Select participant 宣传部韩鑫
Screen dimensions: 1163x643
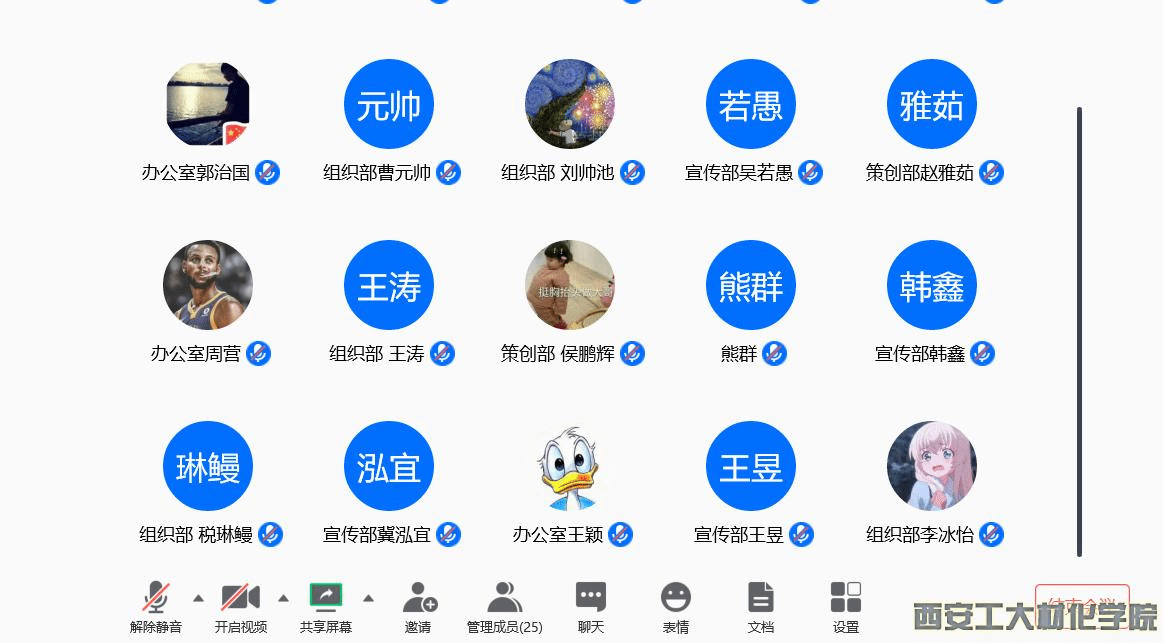click(932, 286)
